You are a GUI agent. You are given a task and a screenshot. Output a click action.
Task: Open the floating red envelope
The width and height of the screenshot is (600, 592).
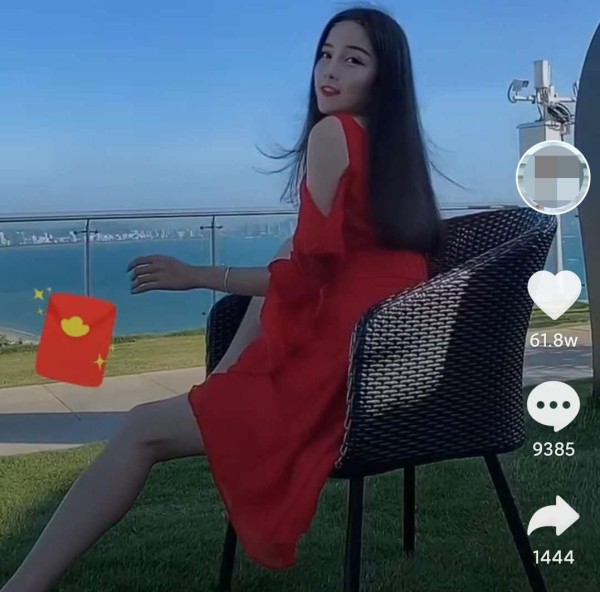click(x=76, y=339)
